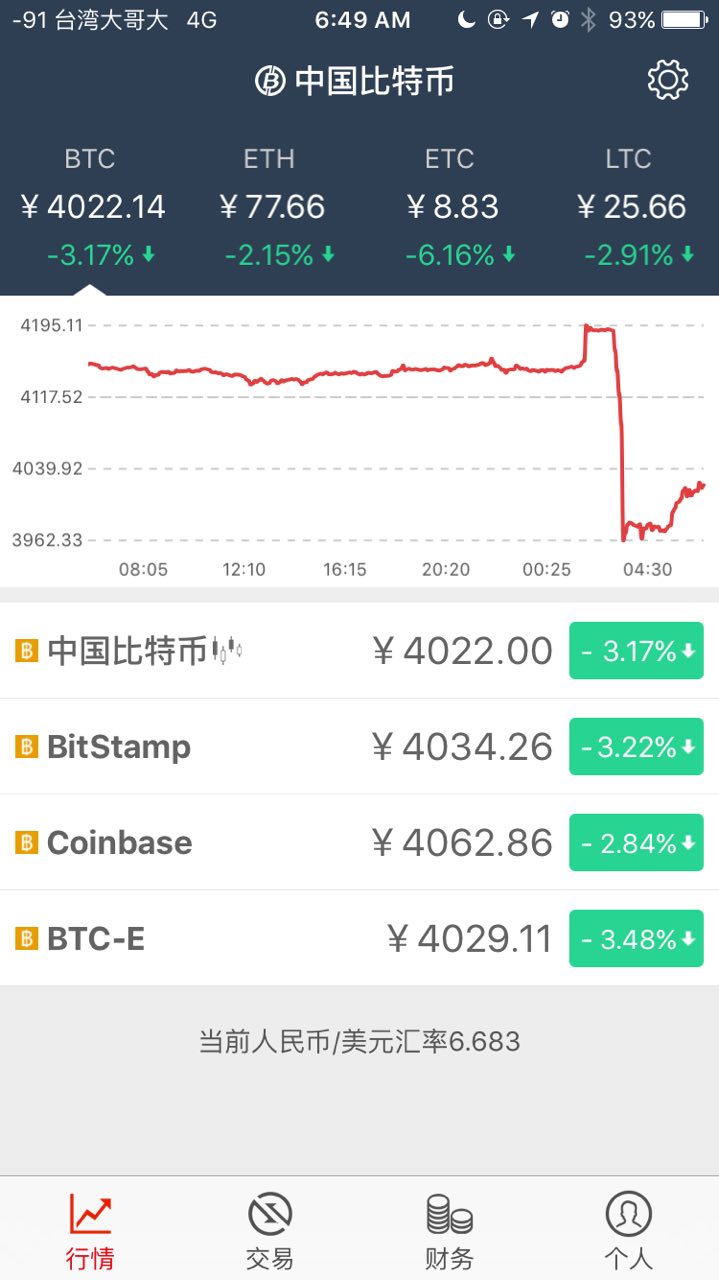This screenshot has height=1280, width=719.
Task: Go to the 个人 profile tab
Action: click(x=628, y=1231)
